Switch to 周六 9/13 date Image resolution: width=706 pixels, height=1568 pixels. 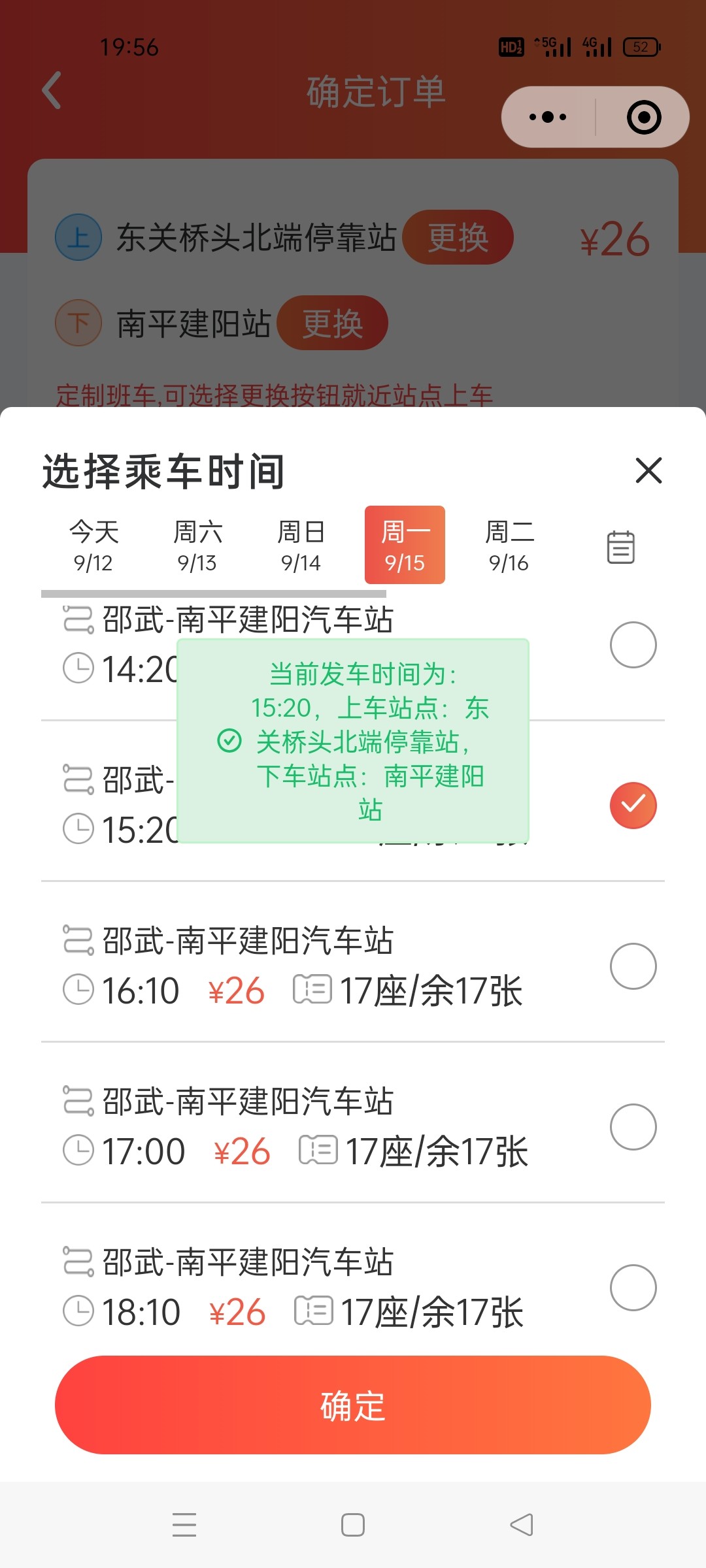pyautogui.click(x=197, y=546)
